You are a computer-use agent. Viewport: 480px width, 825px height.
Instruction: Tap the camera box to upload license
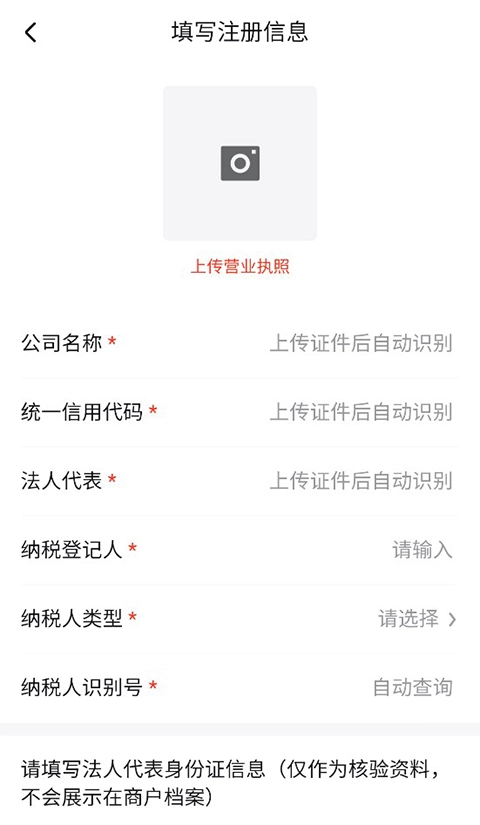[240, 163]
